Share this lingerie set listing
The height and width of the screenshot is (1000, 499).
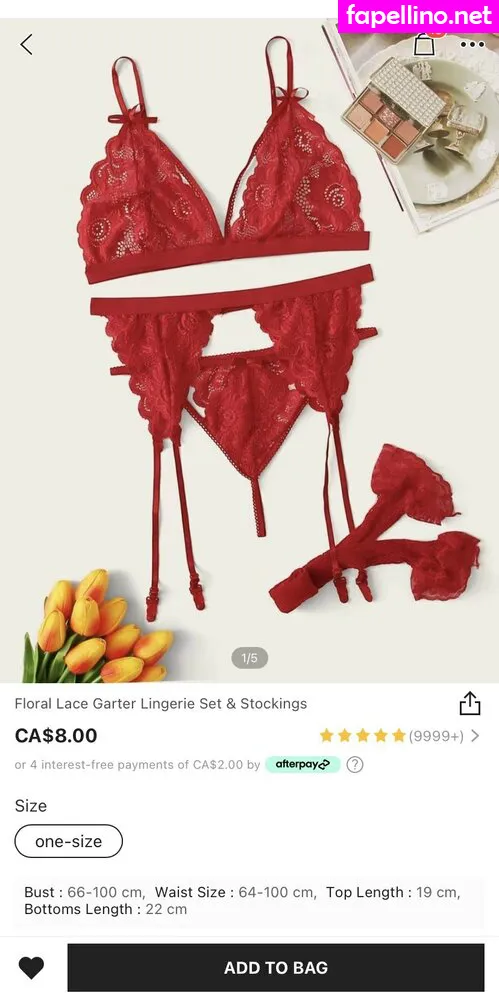[x=470, y=703]
